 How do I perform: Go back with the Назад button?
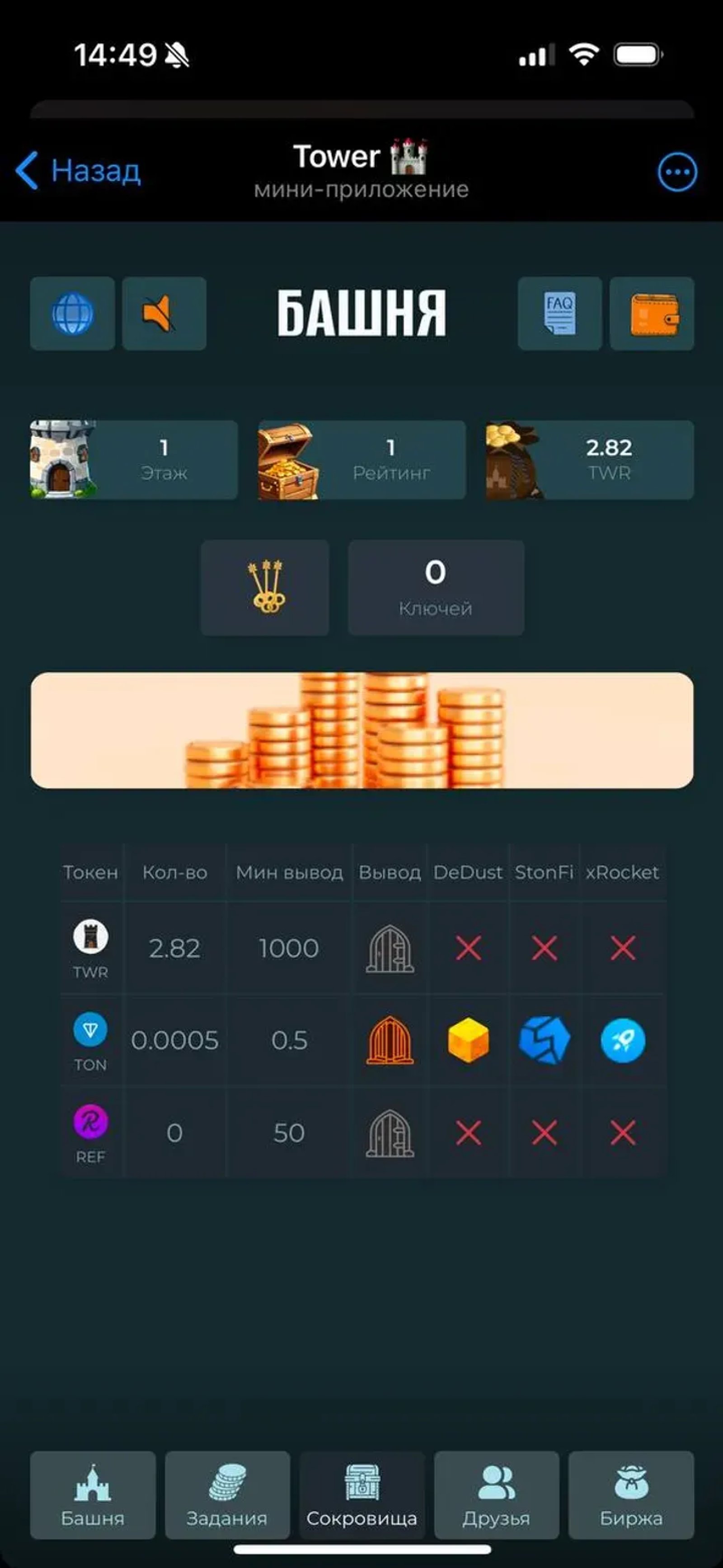point(79,171)
